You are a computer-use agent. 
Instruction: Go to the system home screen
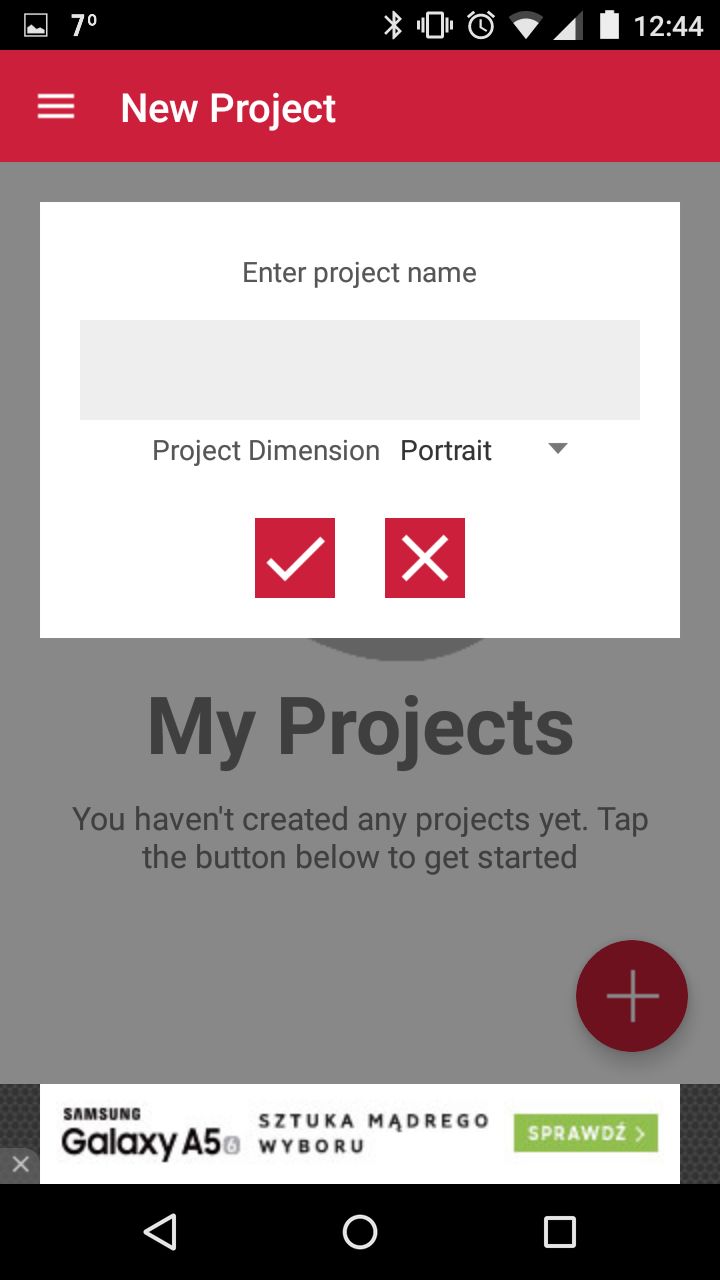360,1232
